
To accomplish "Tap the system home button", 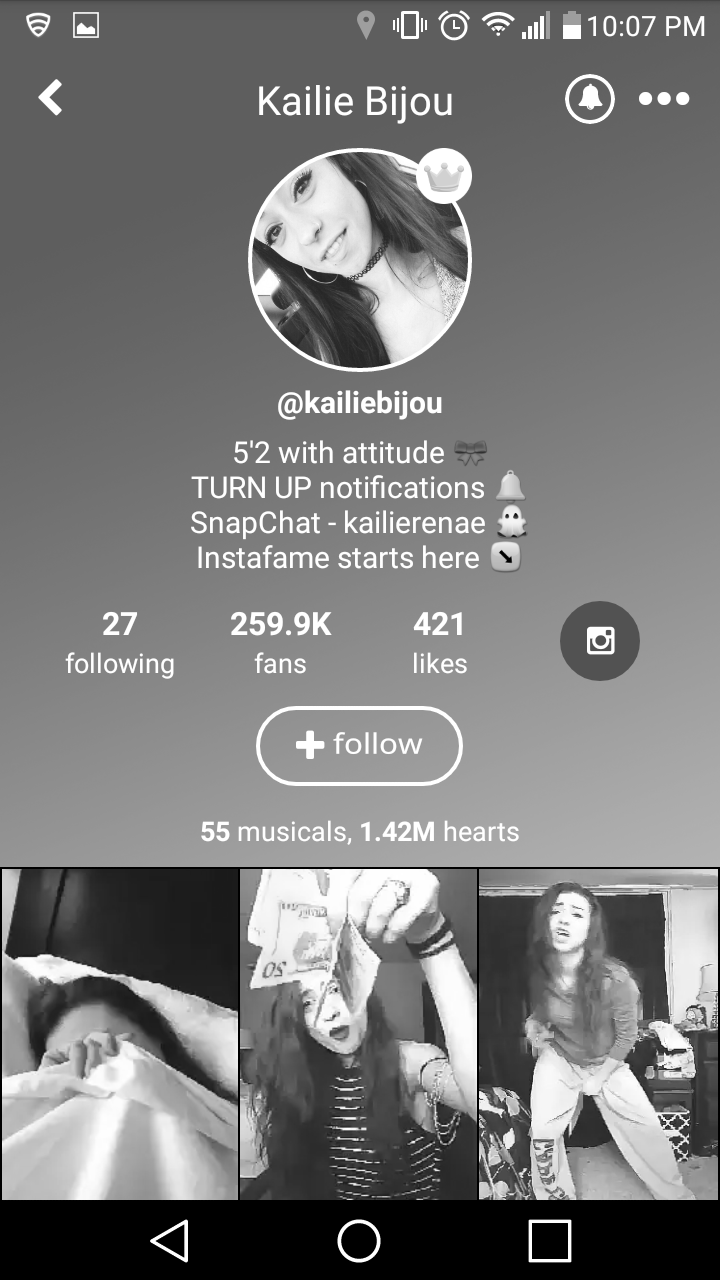I will 359,1241.
